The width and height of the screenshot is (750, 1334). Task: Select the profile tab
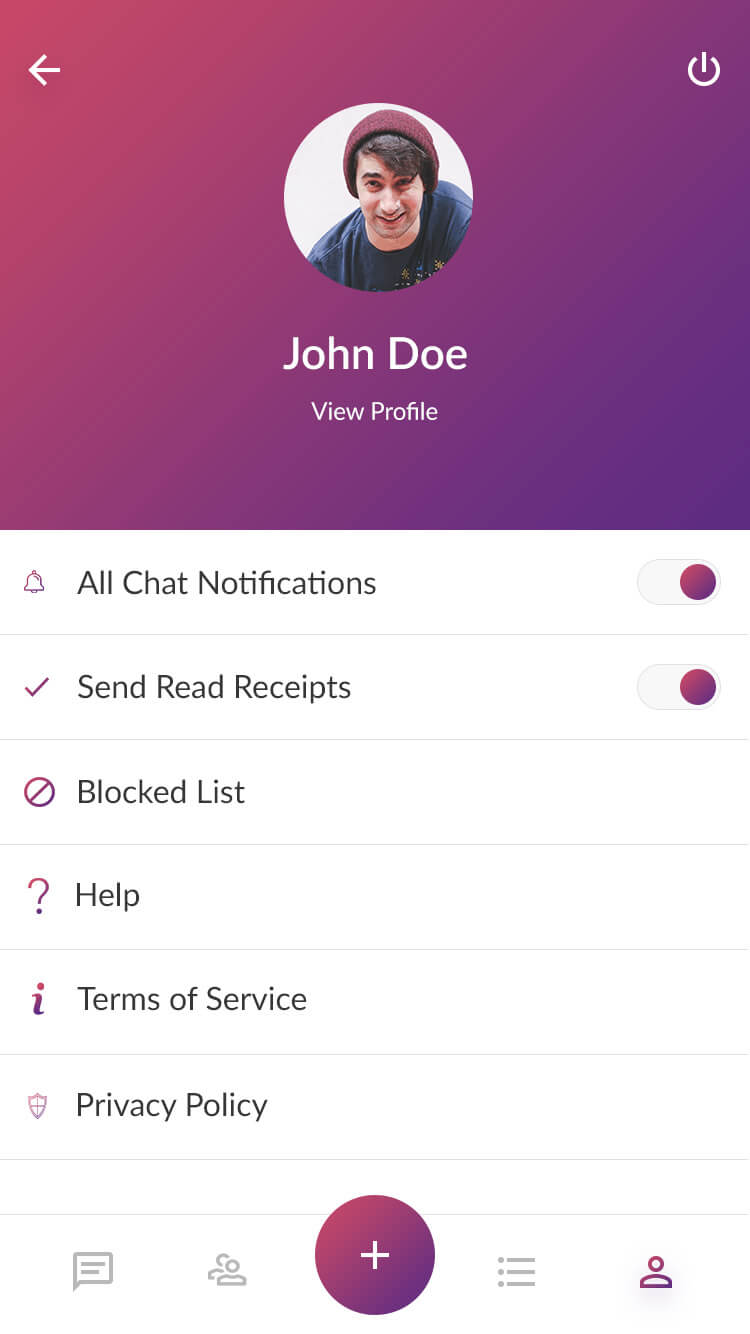pyautogui.click(x=656, y=1271)
